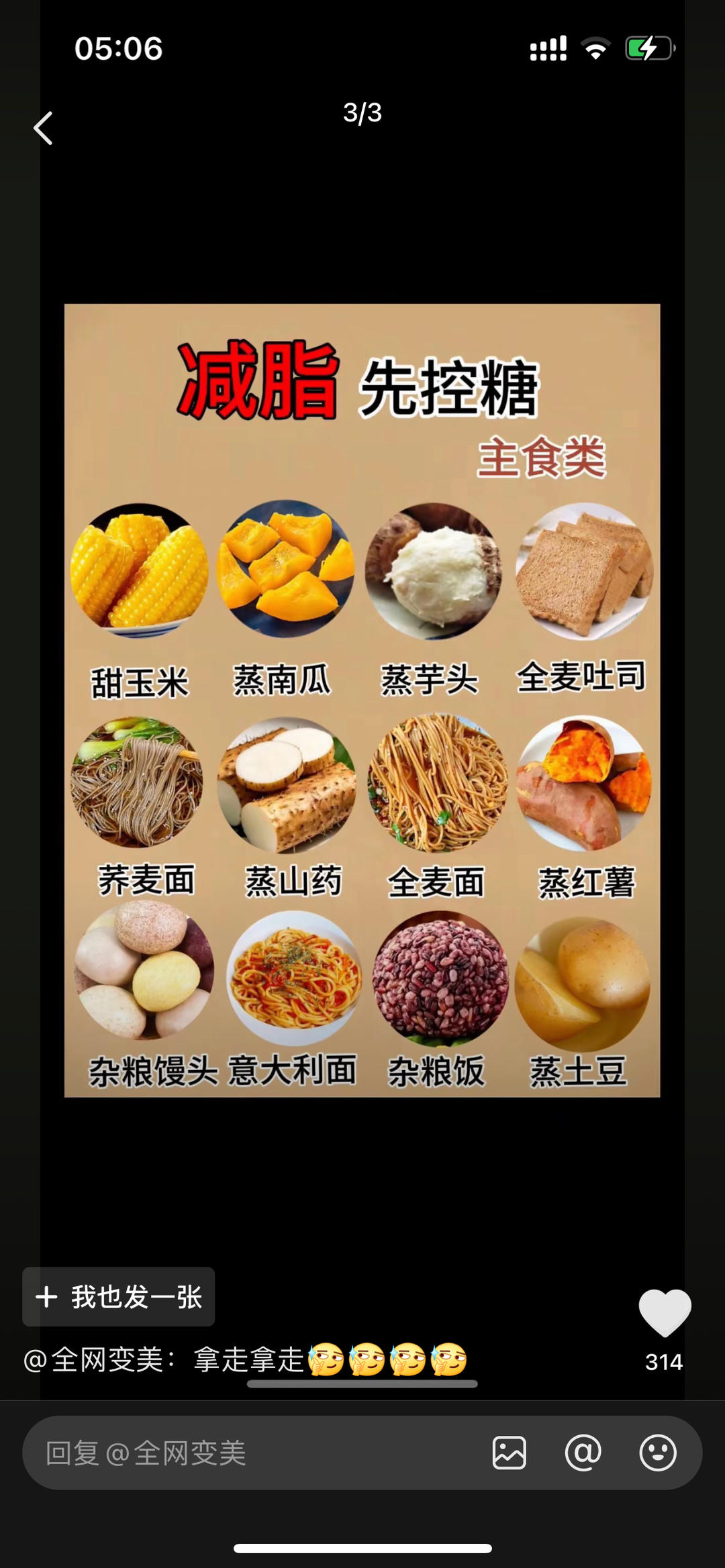
Task: Tap the 我也发一张 button
Action: 119,1297
